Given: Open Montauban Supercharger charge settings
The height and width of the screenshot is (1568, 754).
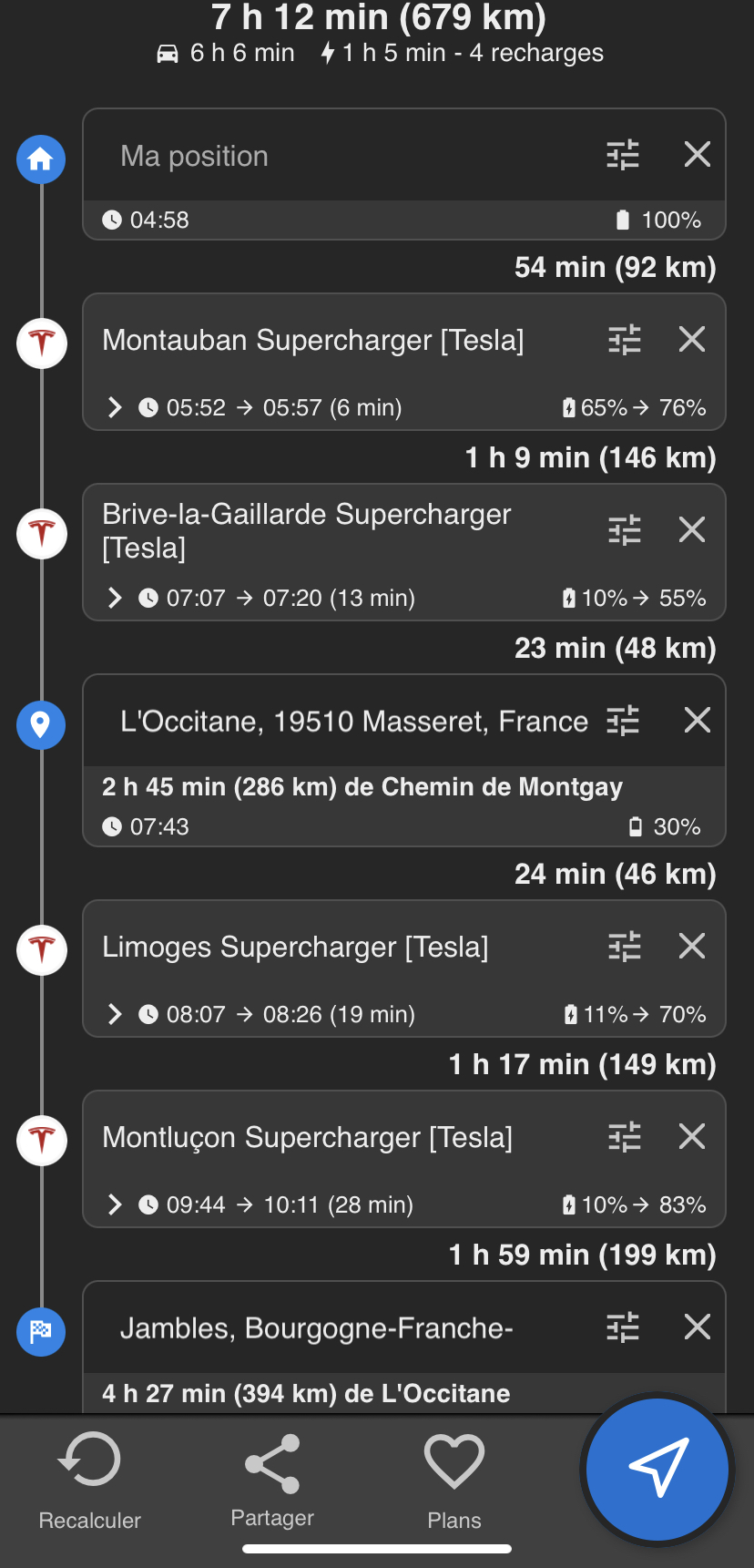Looking at the screenshot, I should [624, 340].
